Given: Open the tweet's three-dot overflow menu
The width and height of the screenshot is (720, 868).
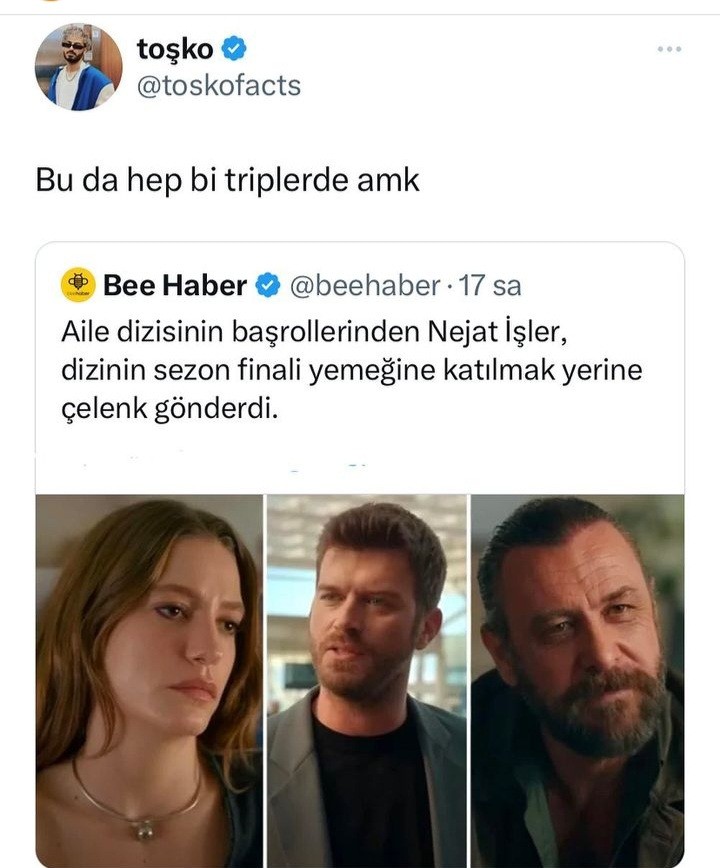Looking at the screenshot, I should point(670,48).
